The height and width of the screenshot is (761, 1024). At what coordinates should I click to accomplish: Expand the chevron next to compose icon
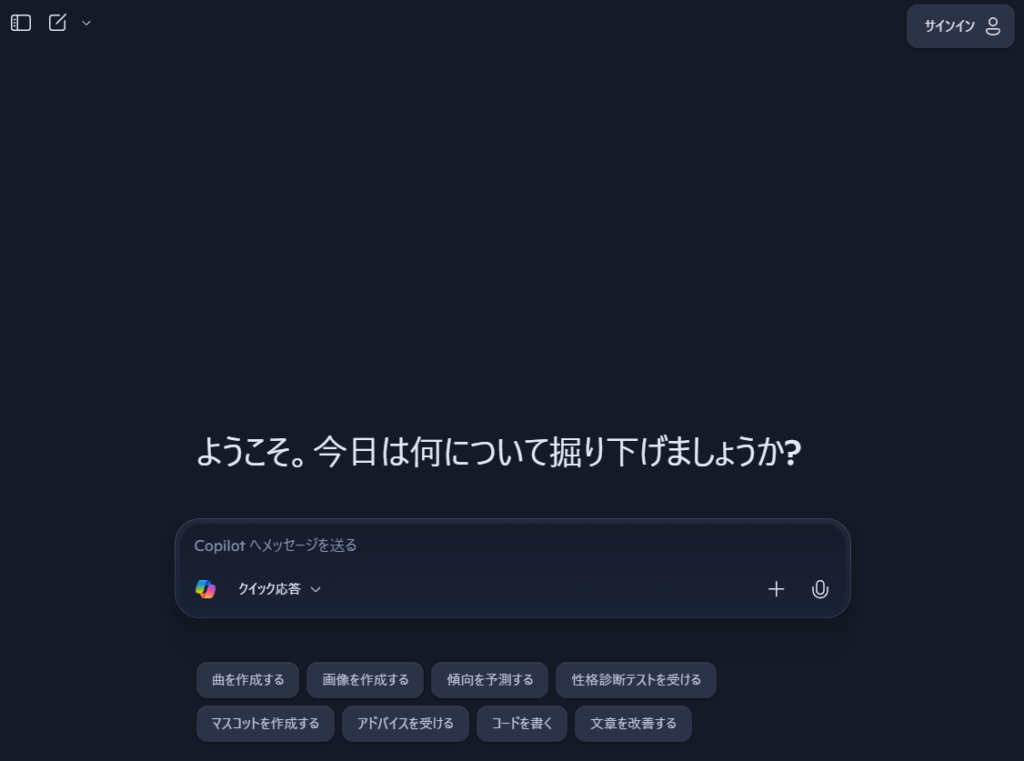click(86, 23)
